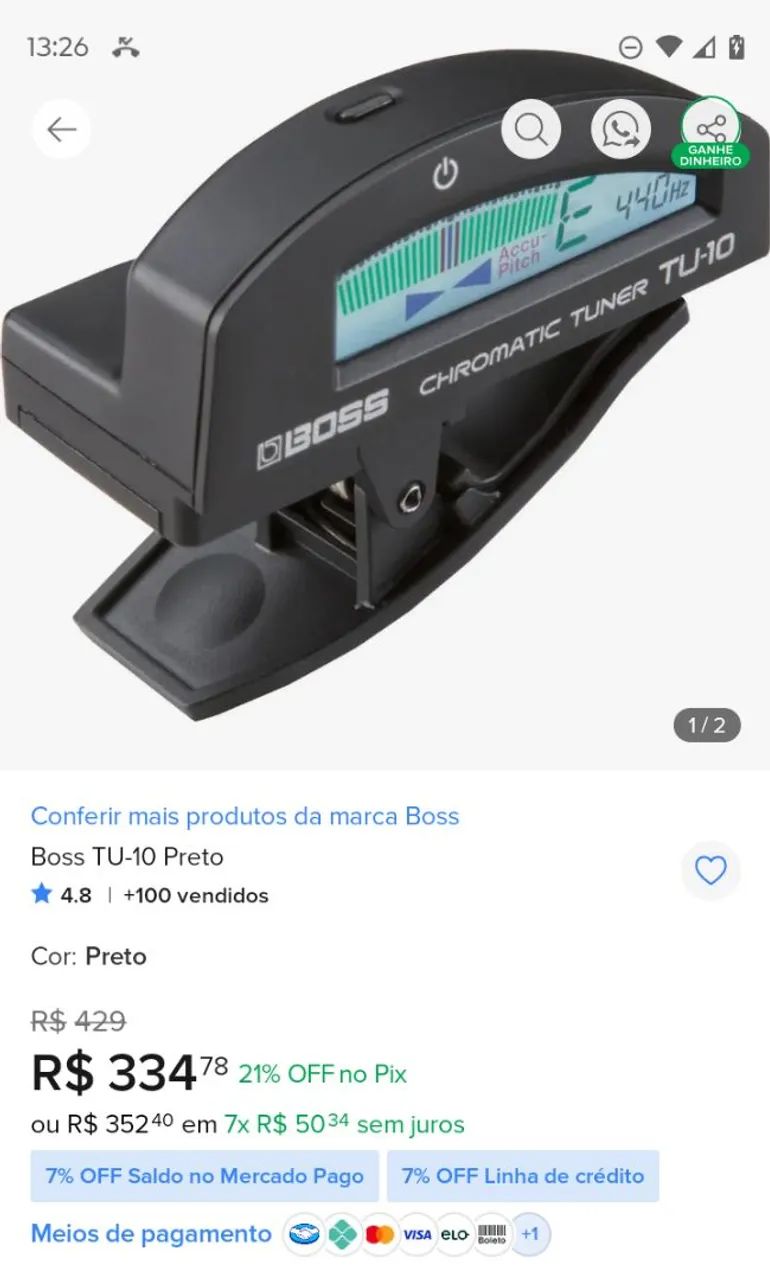Open Conferir mais produtos da marca Boss
Viewport: 770px width, 1280px height.
(x=245, y=816)
